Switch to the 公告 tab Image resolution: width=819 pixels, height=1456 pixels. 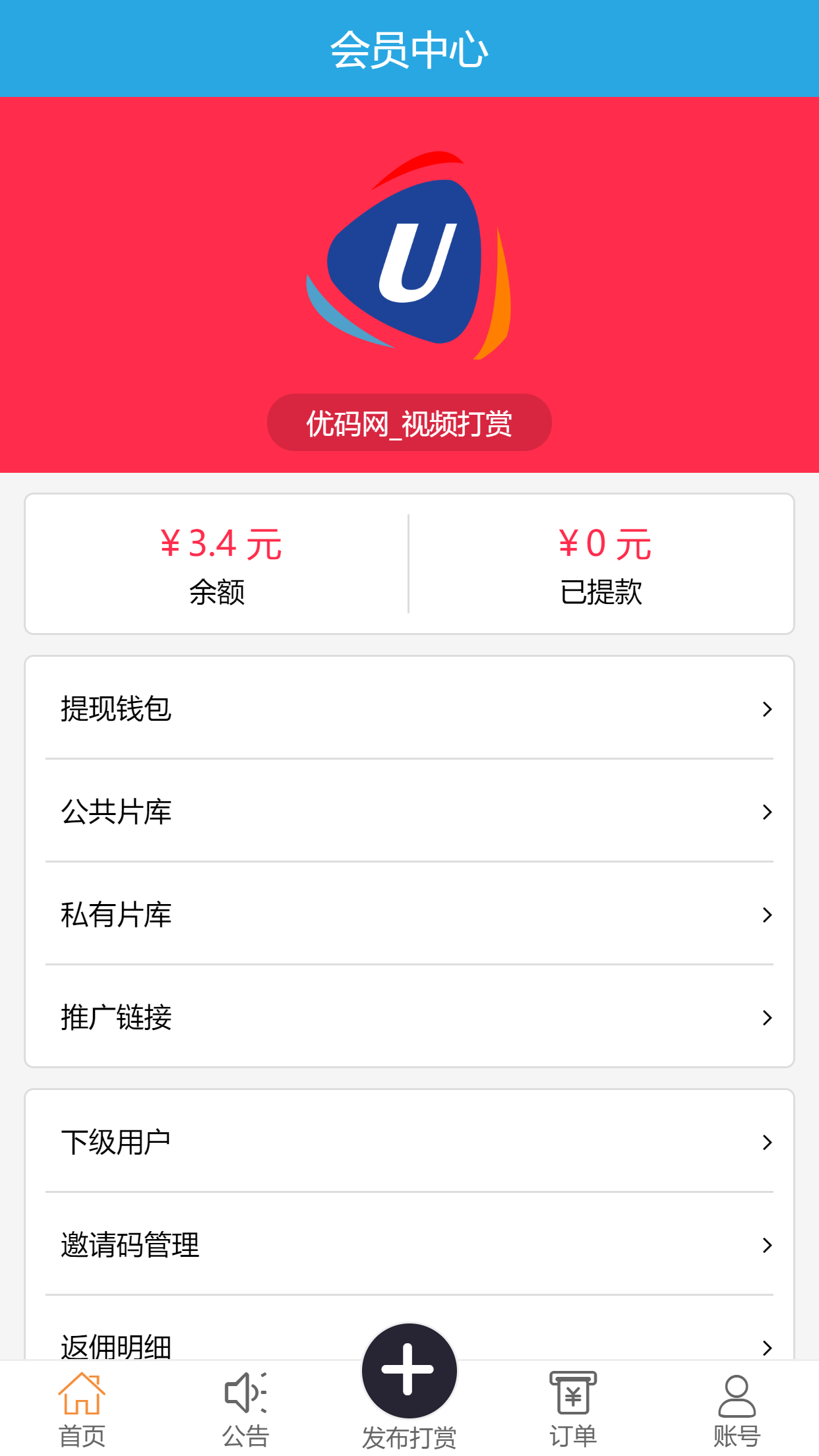coord(245,1409)
